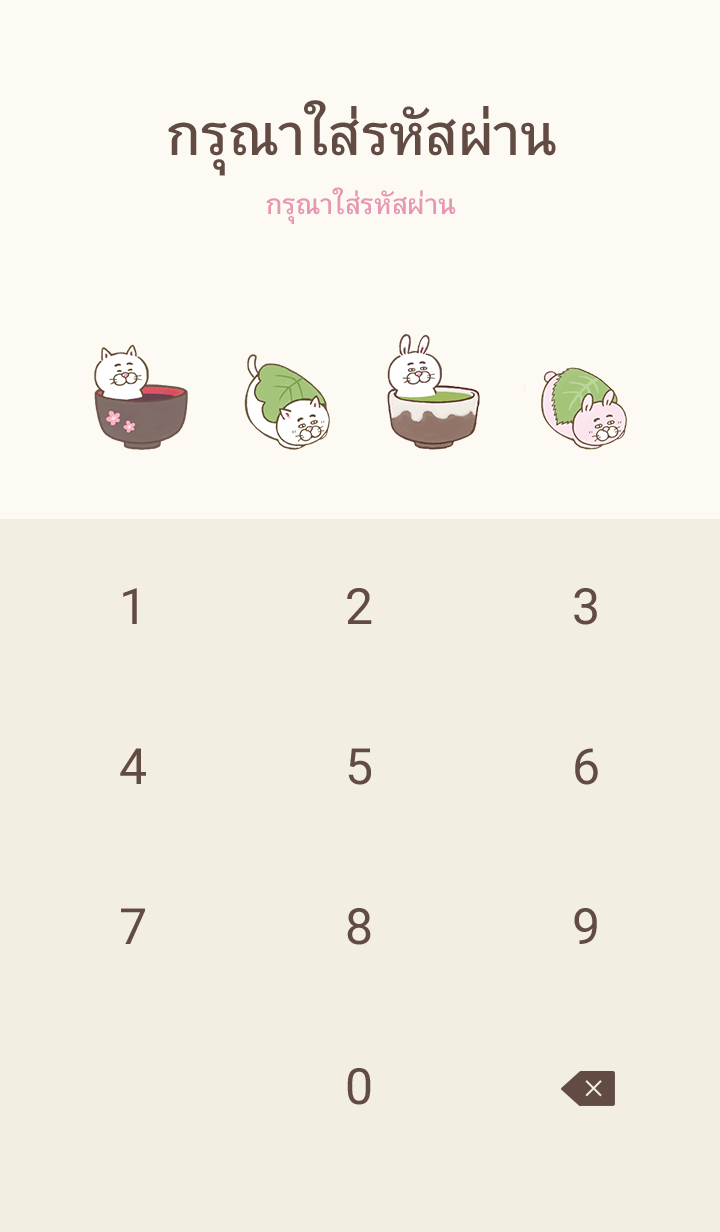
Task: Tap number 2 on the keypad
Action: [x=359, y=607]
